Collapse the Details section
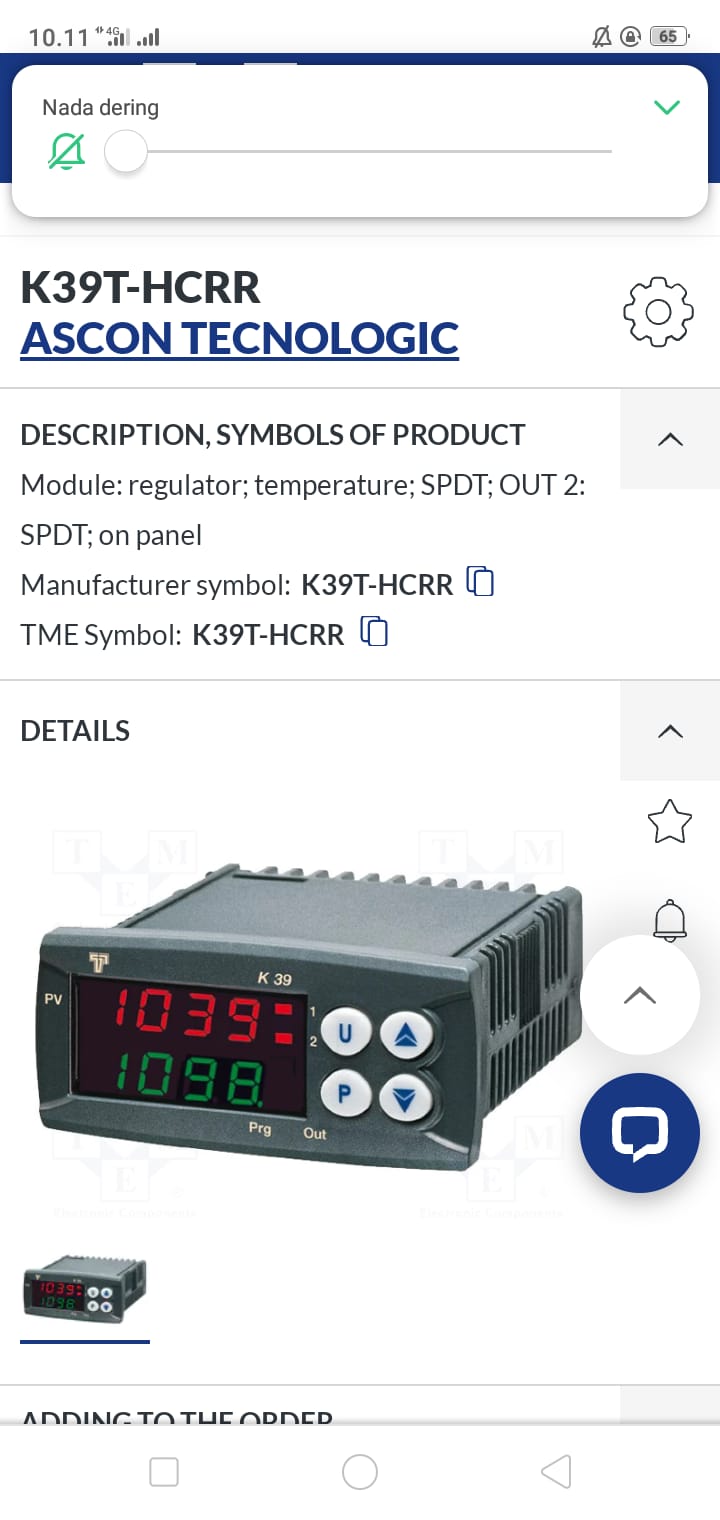This screenshot has height=1520, width=720. [670, 731]
